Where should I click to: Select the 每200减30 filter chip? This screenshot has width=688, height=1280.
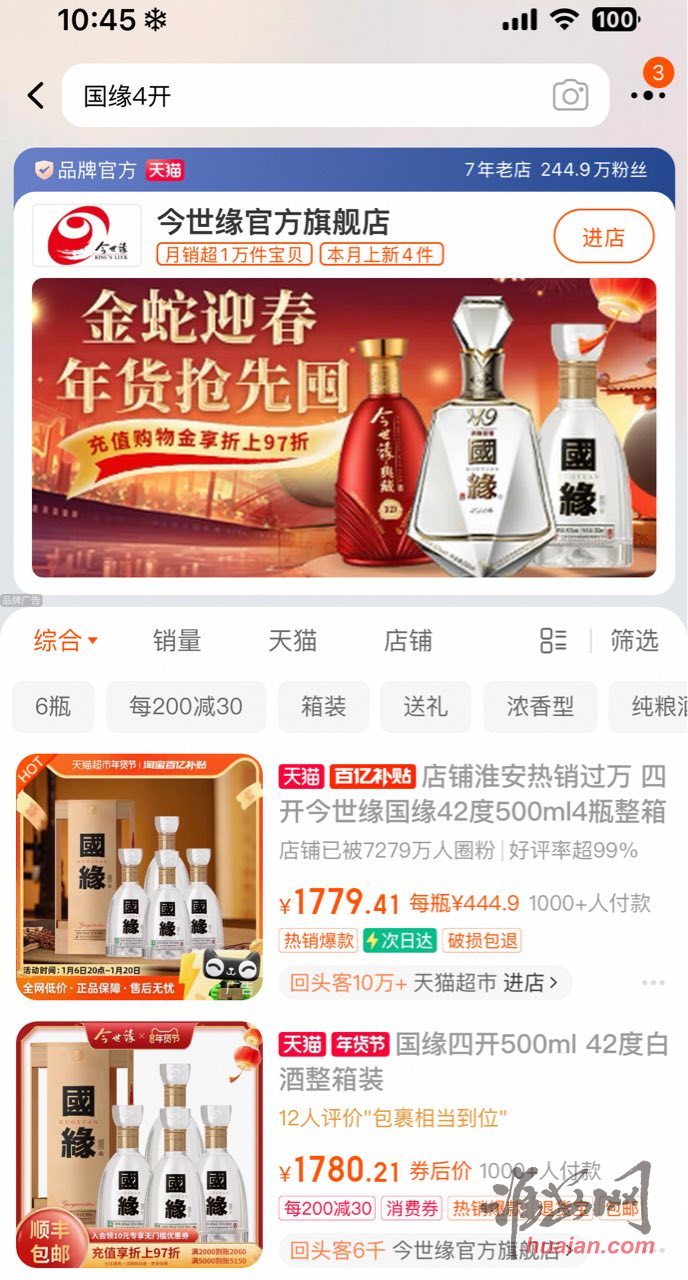(186, 707)
